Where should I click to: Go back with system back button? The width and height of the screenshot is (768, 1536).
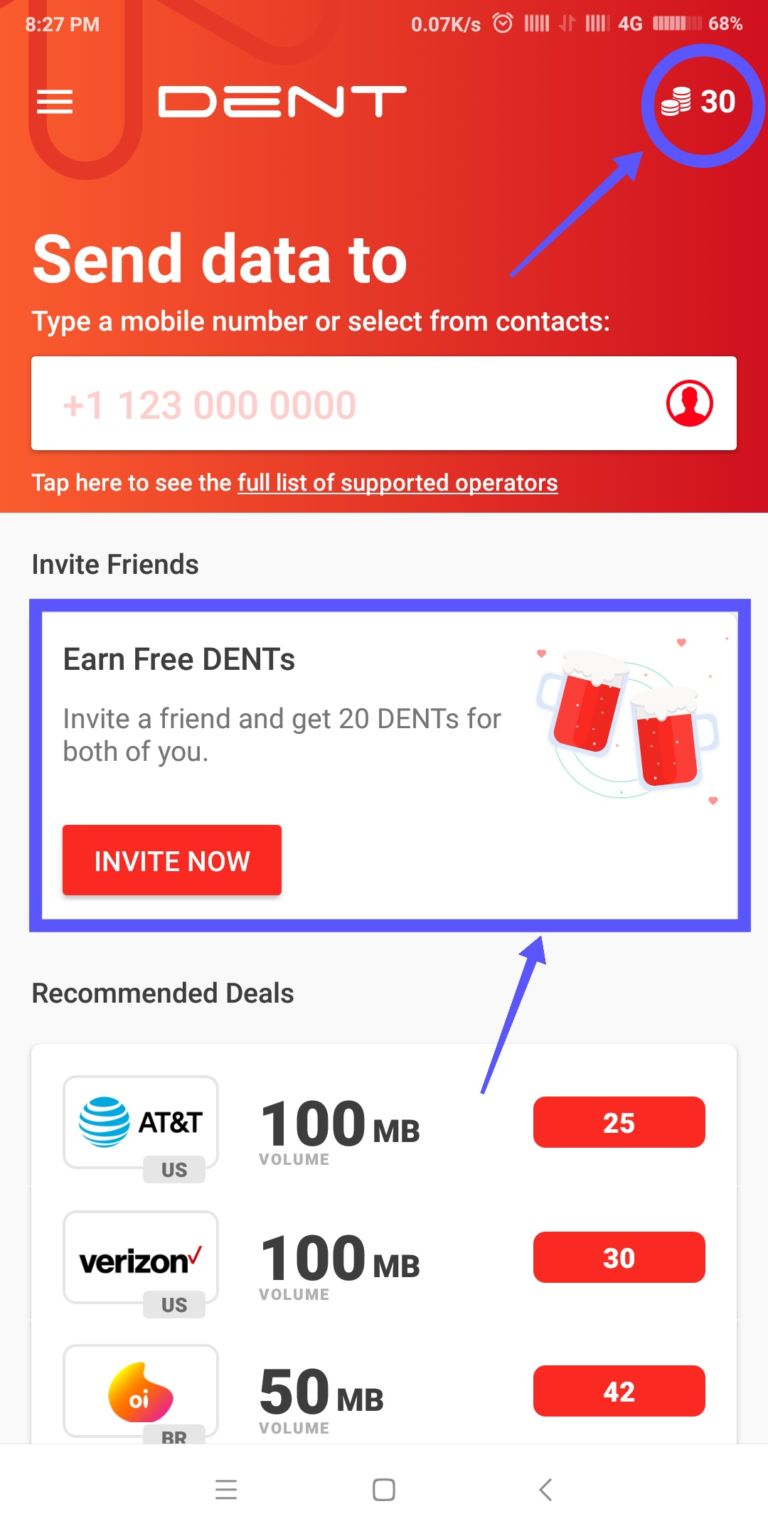[x=545, y=1490]
